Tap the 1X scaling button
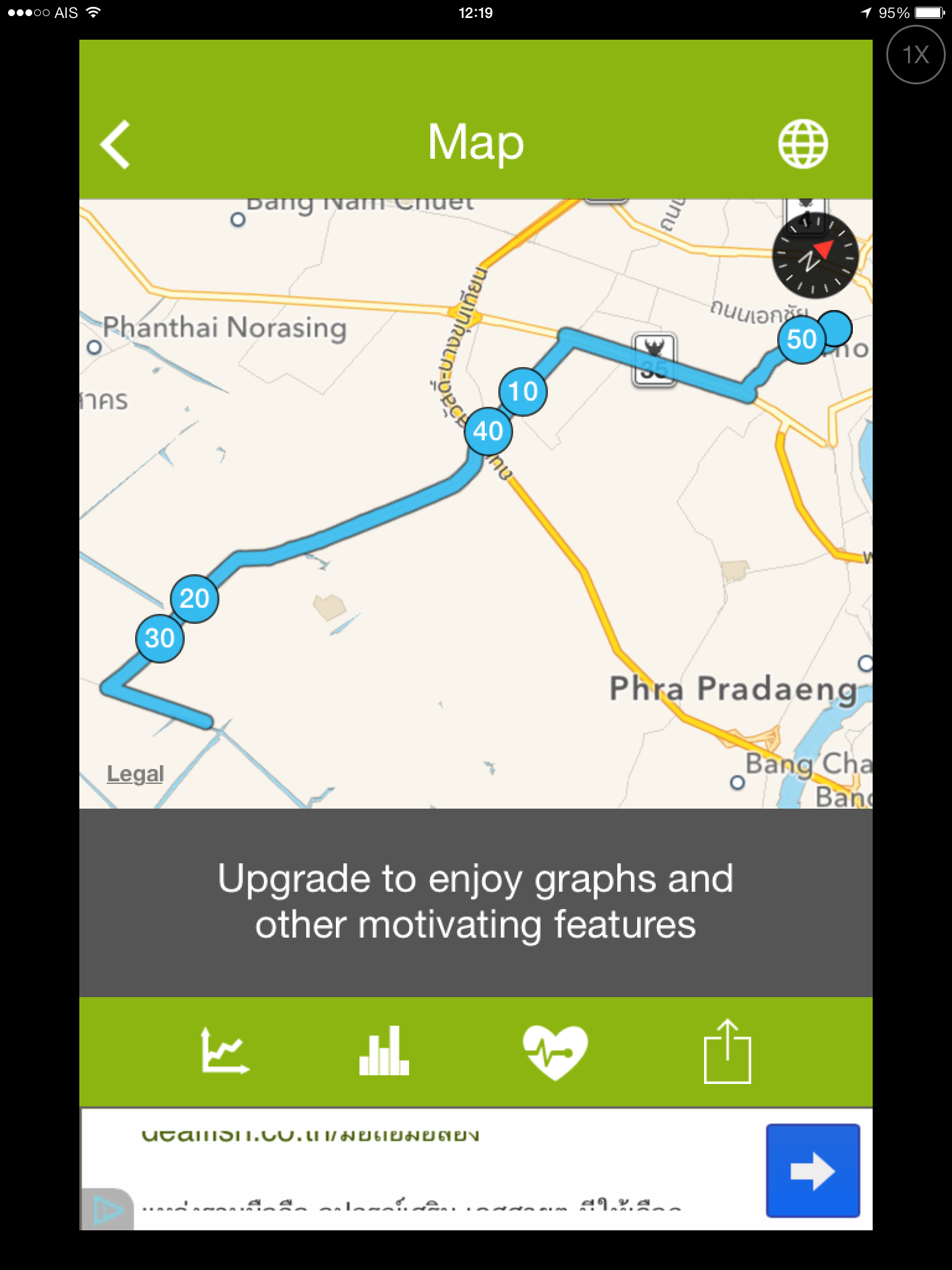The image size is (952, 1270). click(x=915, y=55)
